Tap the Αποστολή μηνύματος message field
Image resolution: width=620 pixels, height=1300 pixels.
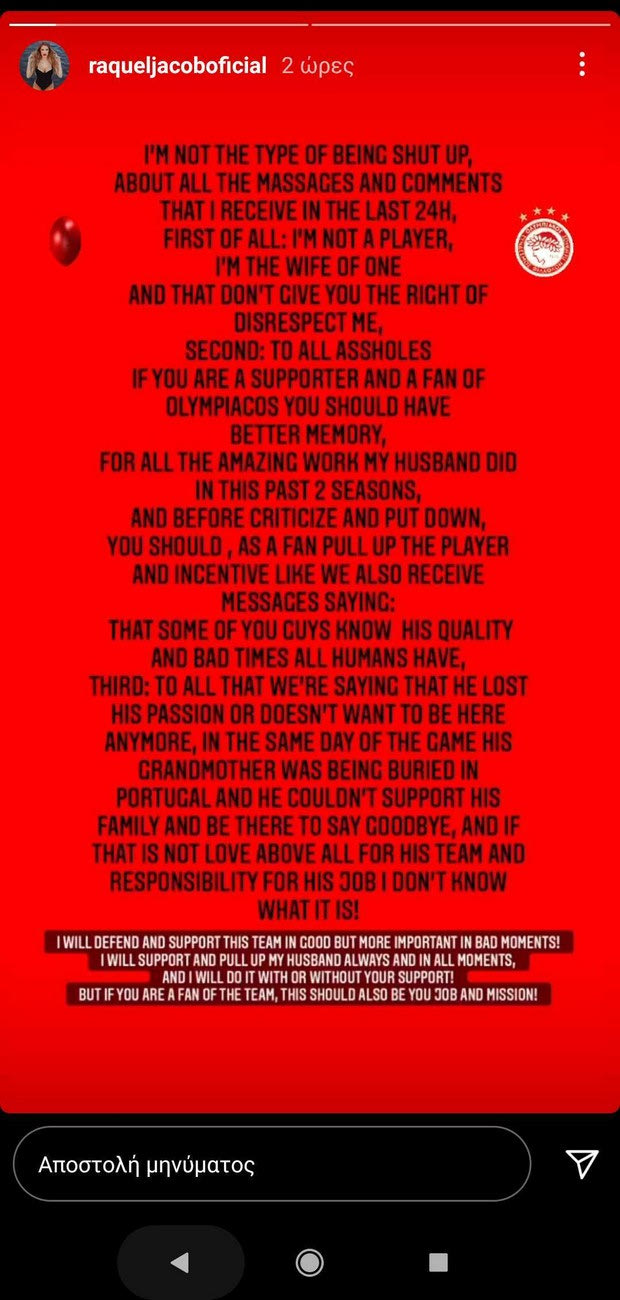(x=271, y=1164)
